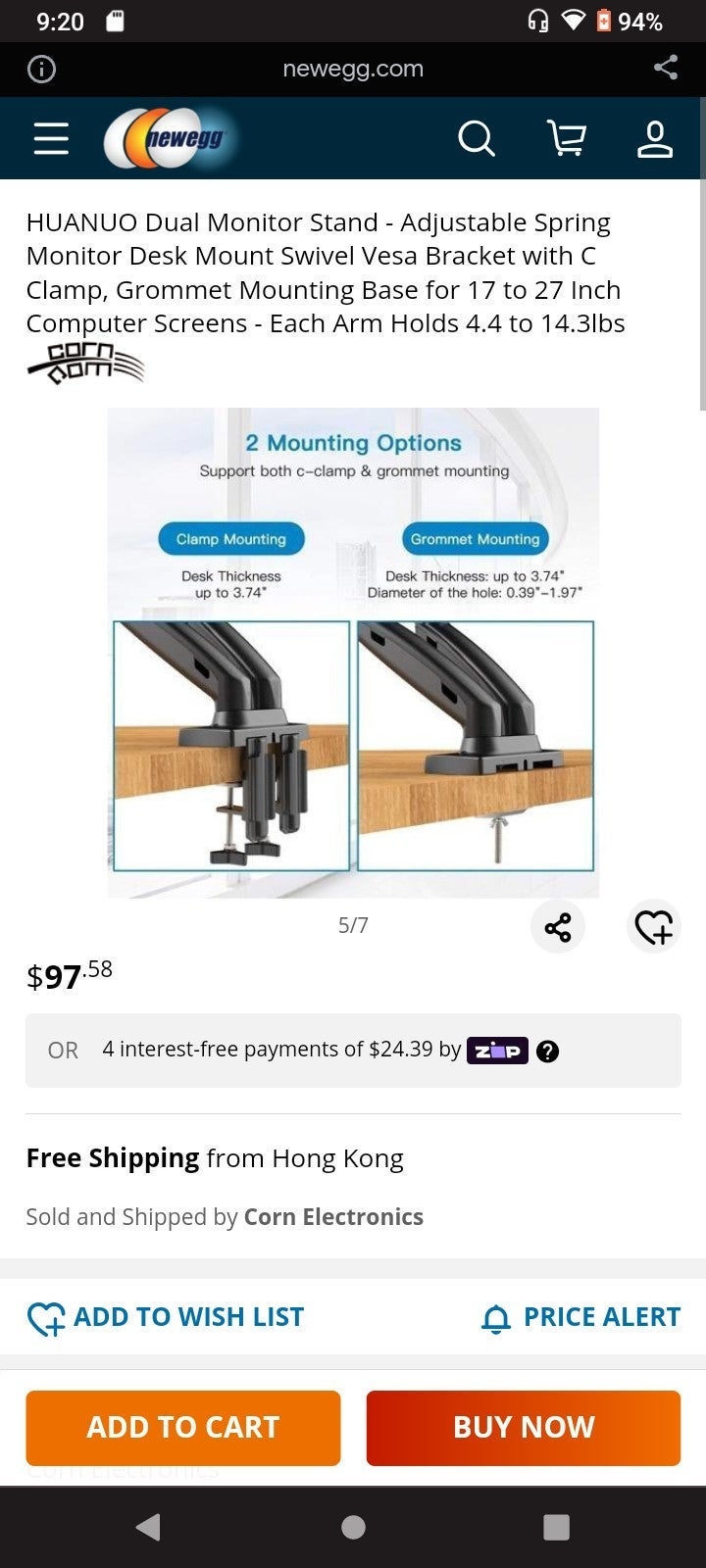Share the page from browser bar
This screenshot has width=706, height=1568.
tap(666, 68)
